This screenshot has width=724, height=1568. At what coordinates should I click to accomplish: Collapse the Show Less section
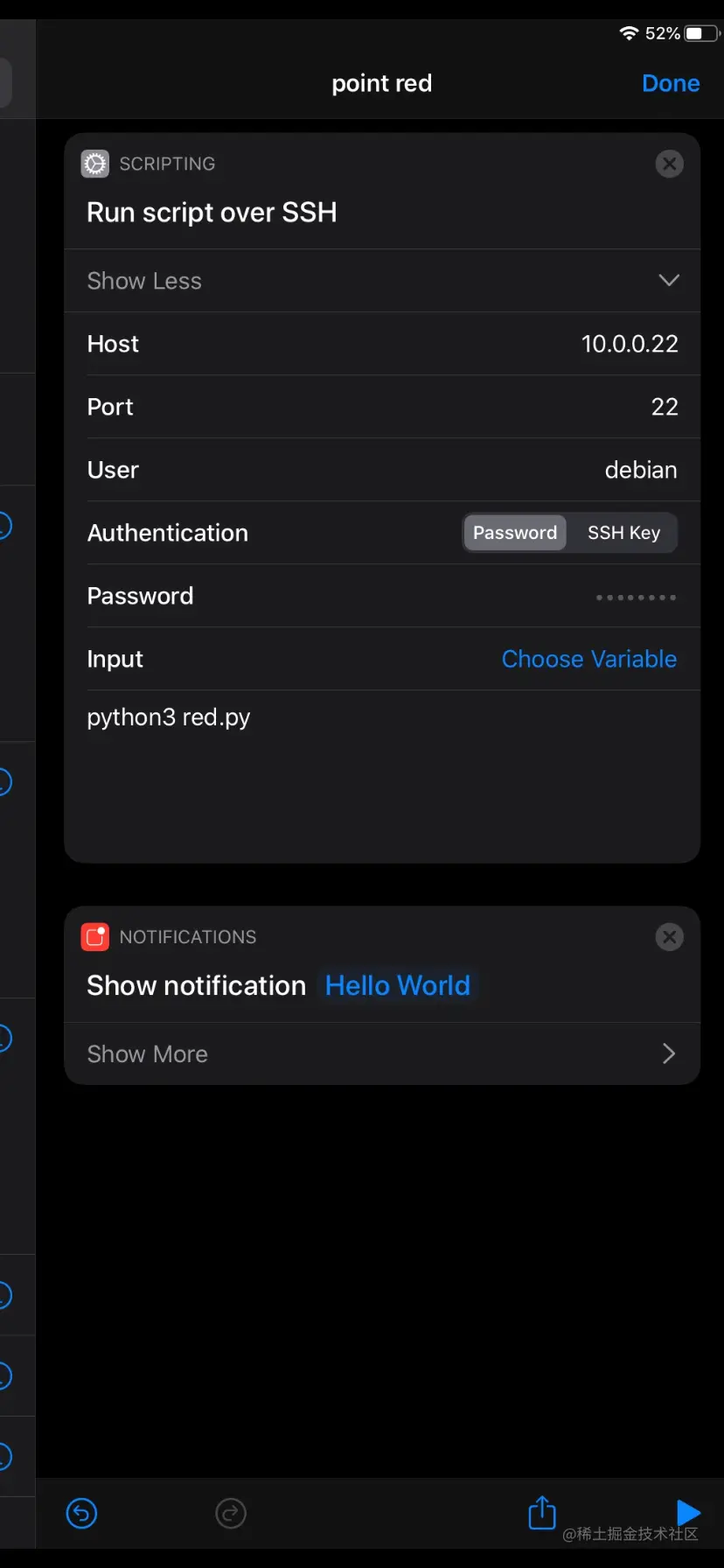(x=382, y=281)
